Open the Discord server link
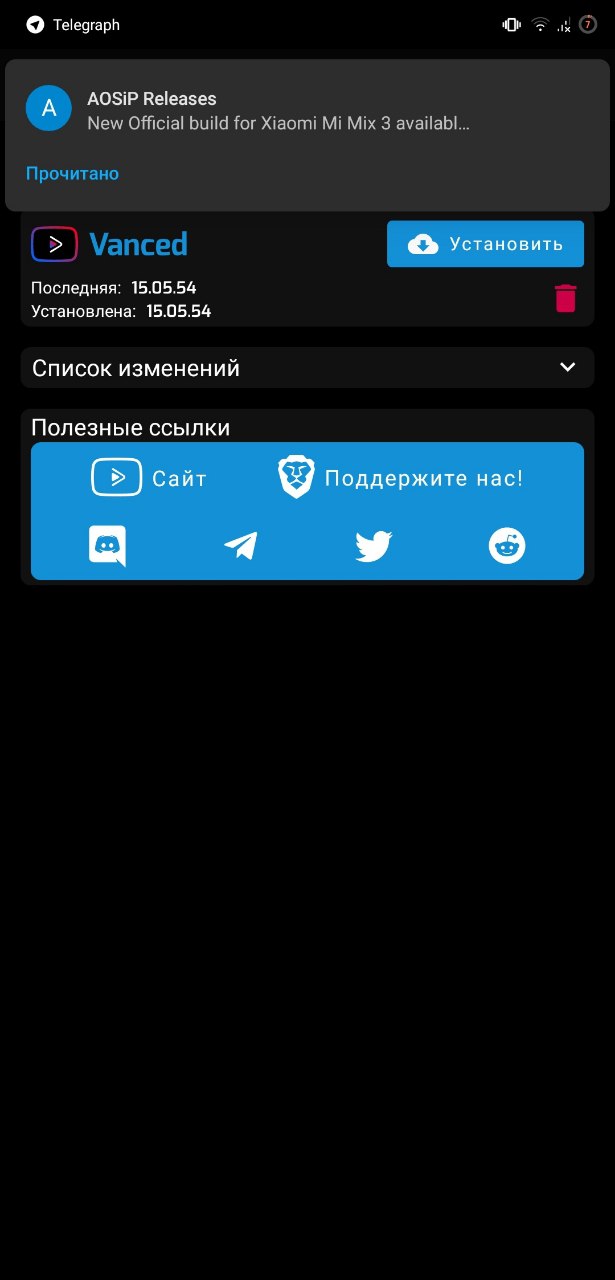 click(x=107, y=546)
